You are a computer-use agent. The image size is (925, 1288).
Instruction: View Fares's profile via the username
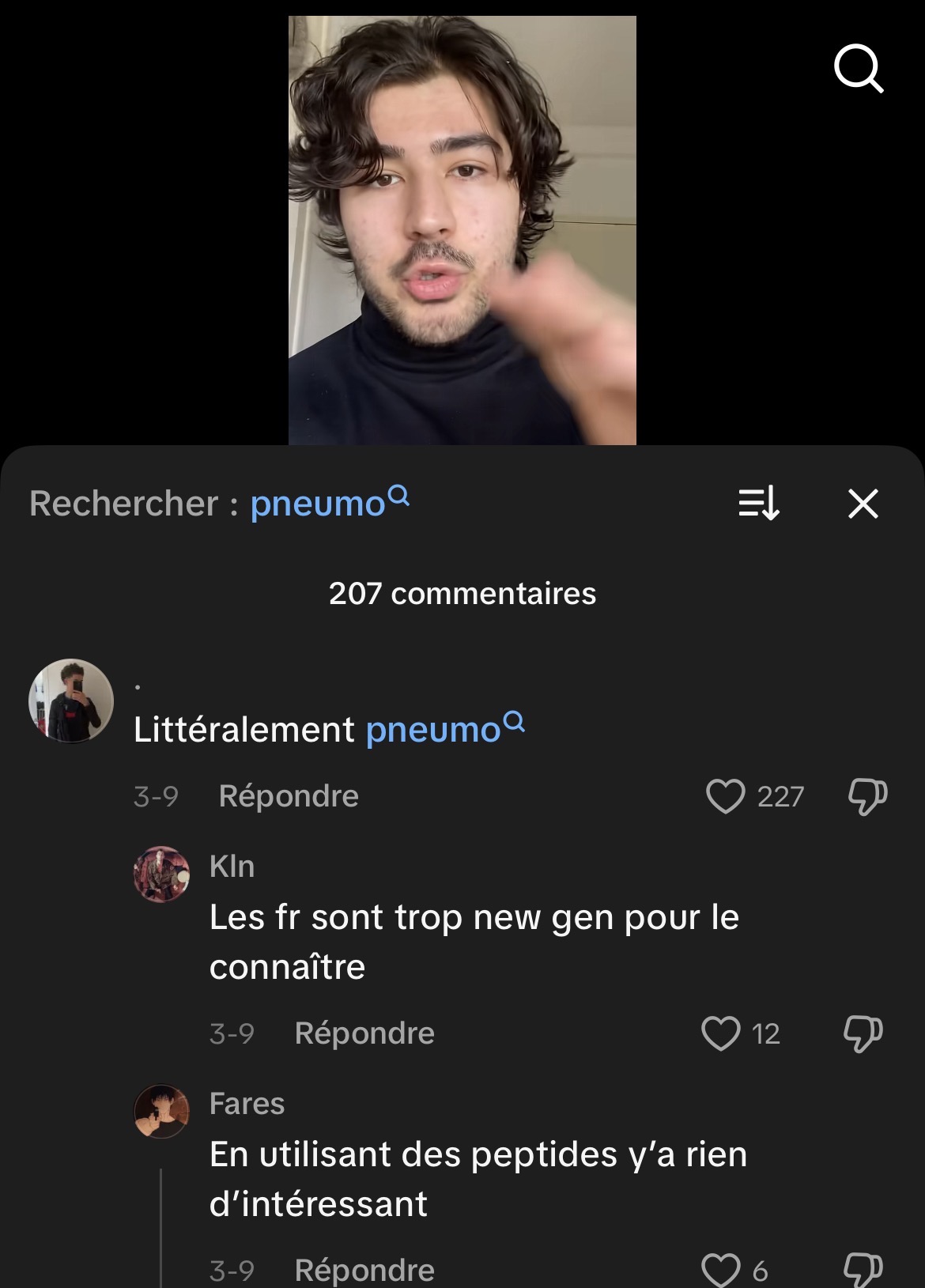pyautogui.click(x=247, y=1104)
